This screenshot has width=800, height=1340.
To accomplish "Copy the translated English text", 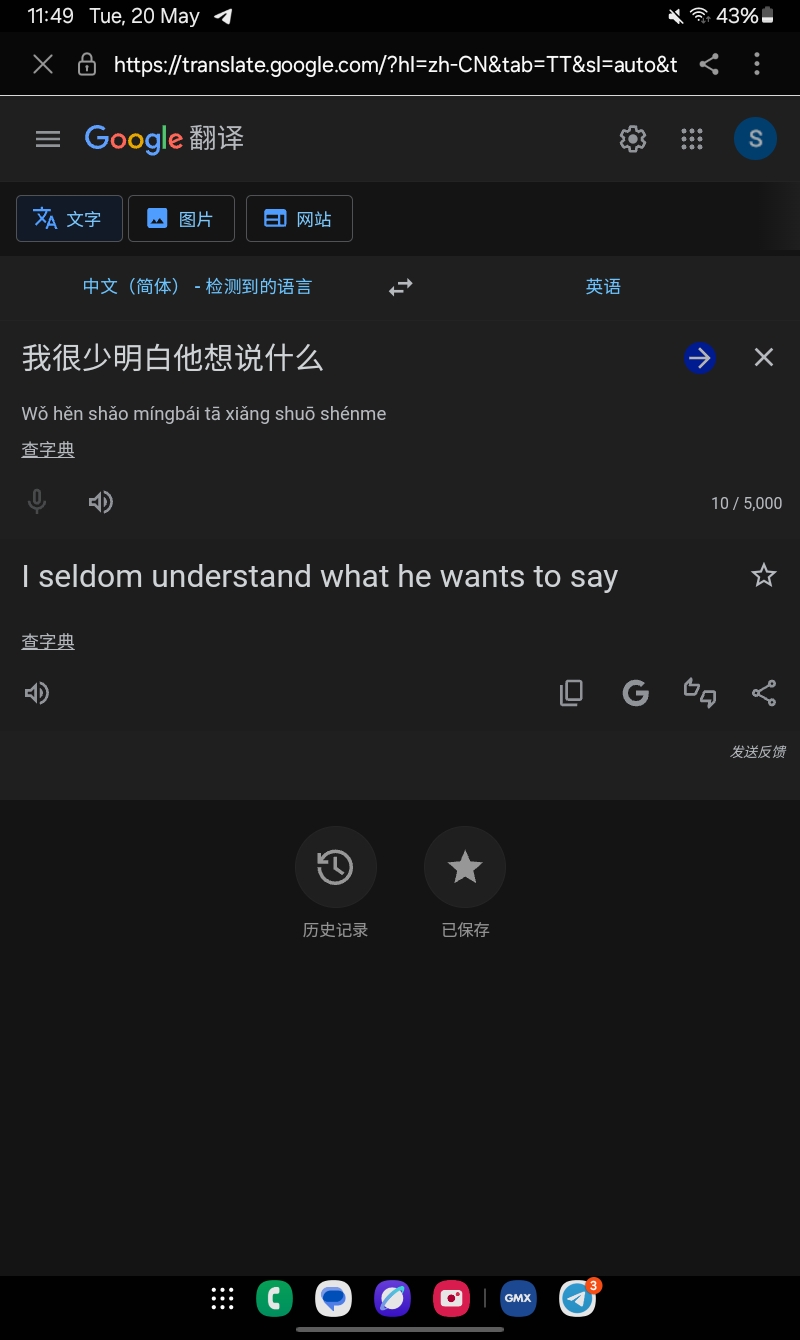I will [571, 693].
